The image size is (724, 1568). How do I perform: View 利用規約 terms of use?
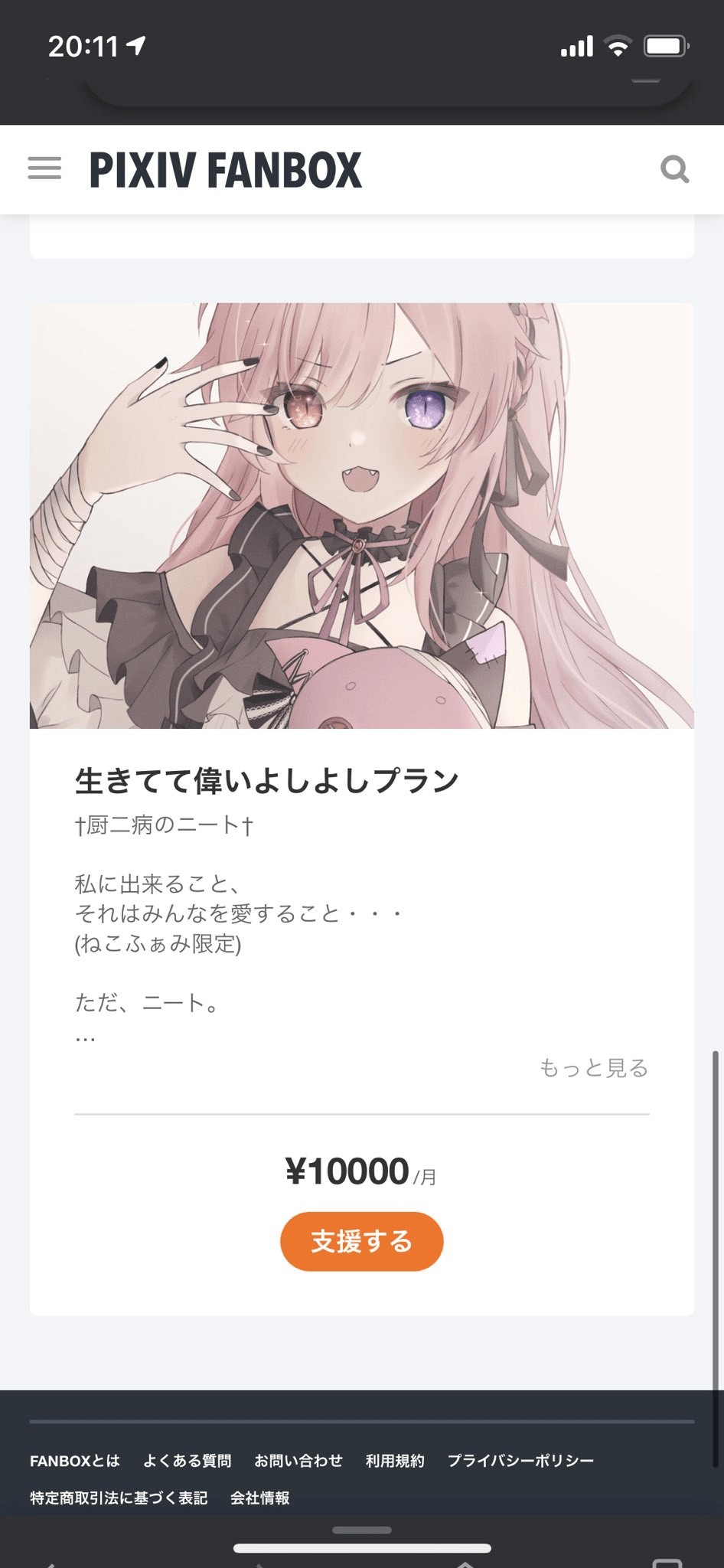[x=395, y=1461]
